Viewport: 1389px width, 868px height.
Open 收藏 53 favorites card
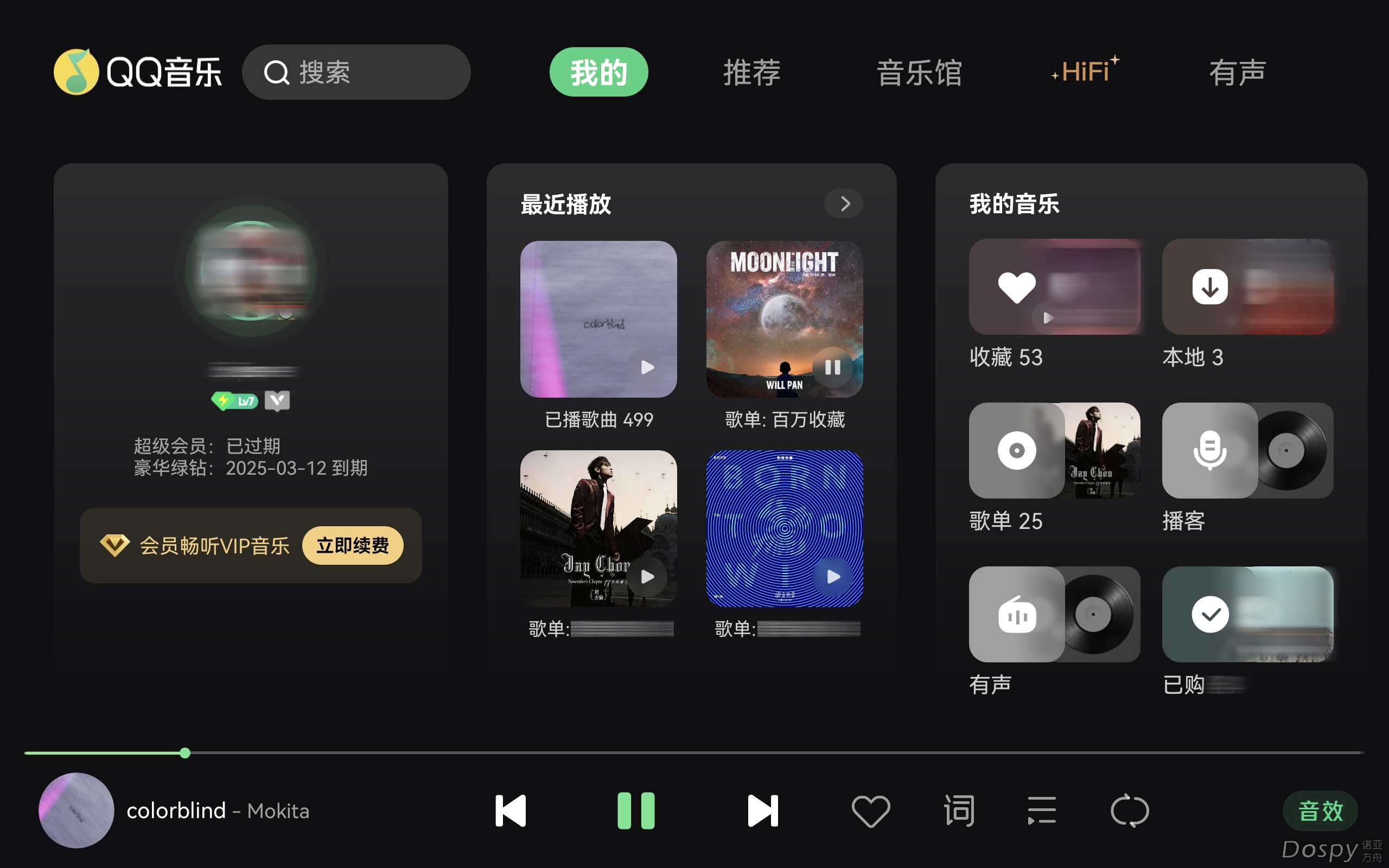click(1054, 287)
